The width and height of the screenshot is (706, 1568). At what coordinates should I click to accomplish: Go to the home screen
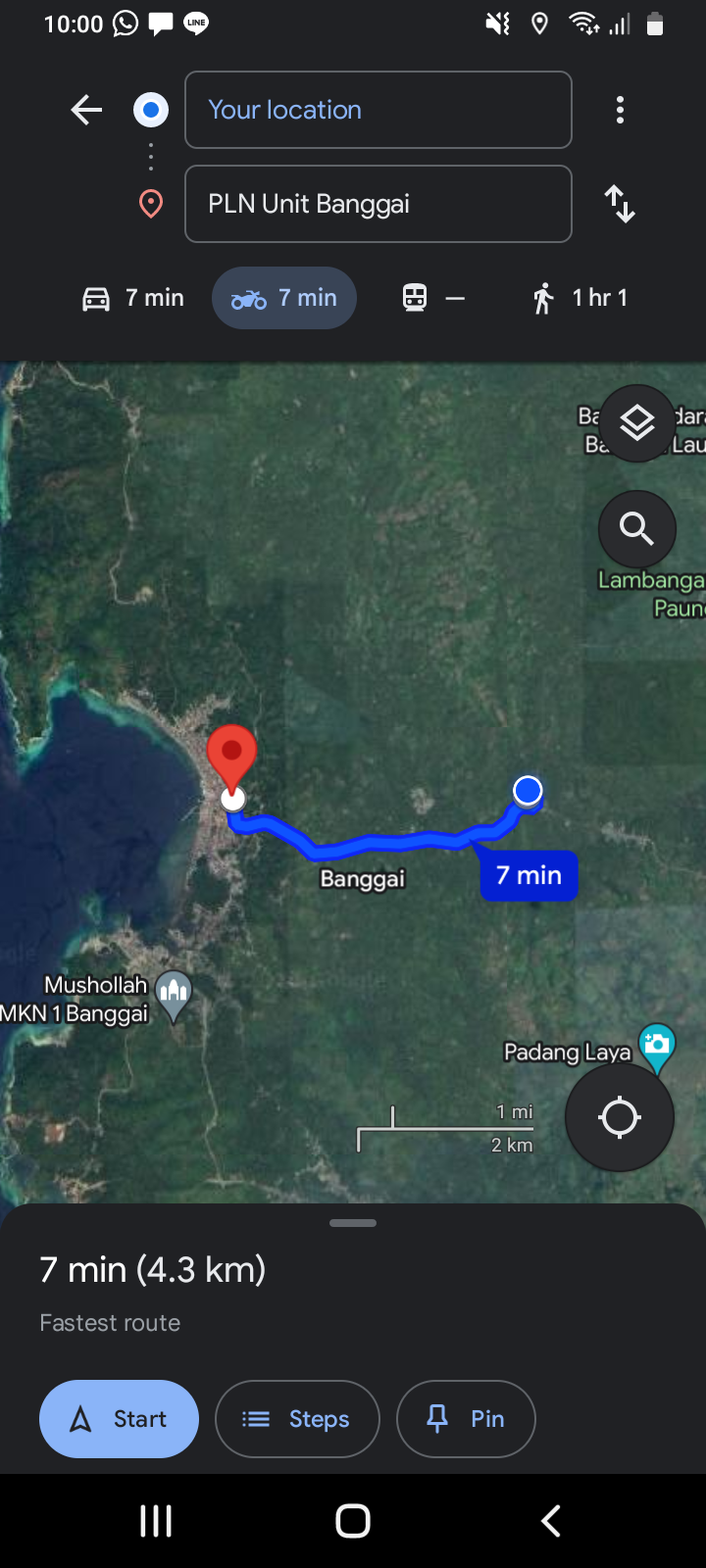point(353,1521)
